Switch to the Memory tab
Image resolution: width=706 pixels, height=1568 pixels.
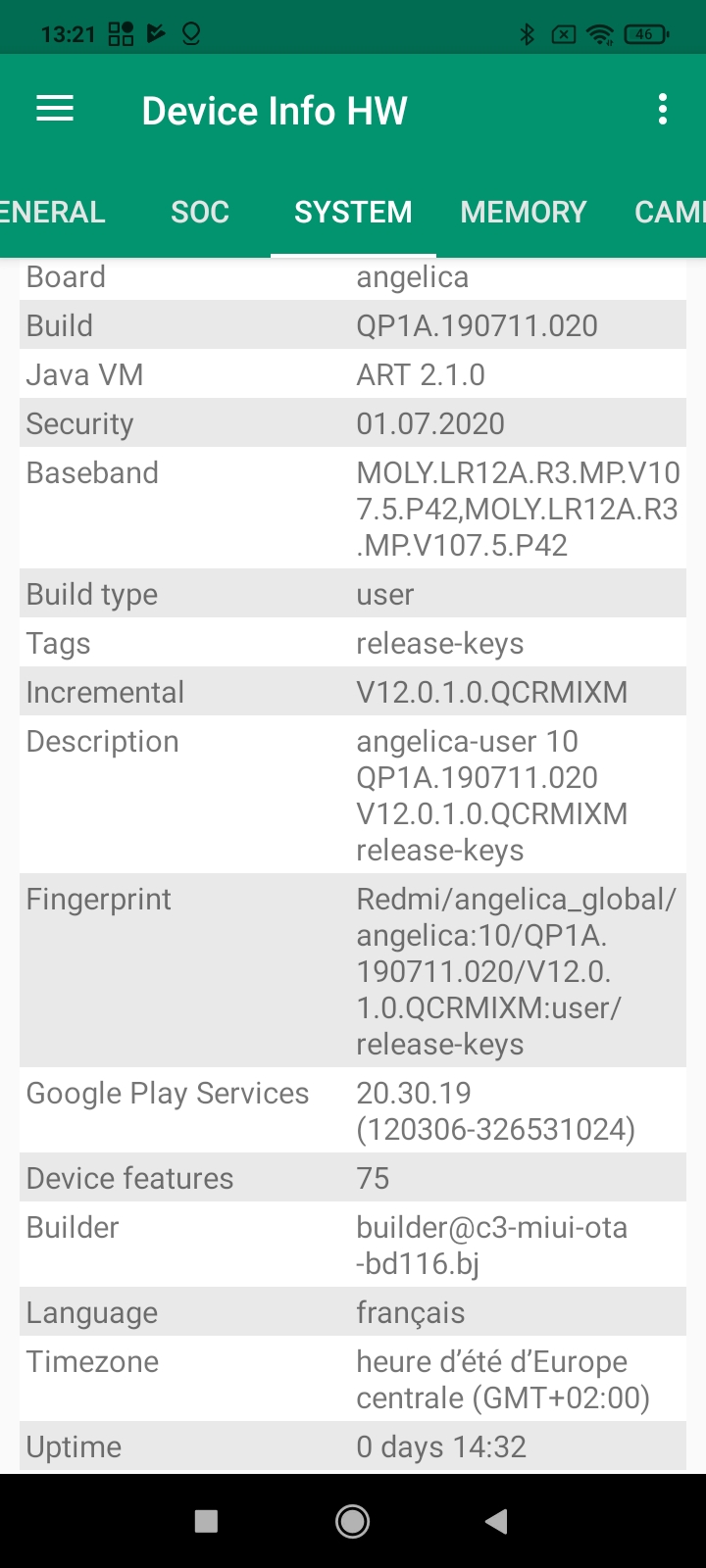523,213
